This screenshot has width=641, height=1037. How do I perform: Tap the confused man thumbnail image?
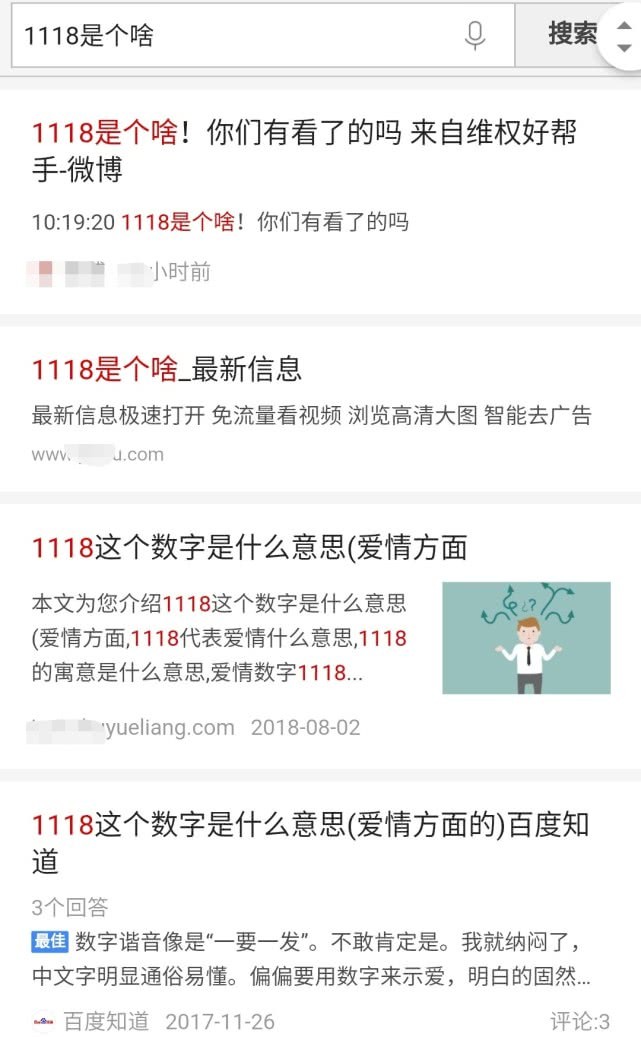526,638
